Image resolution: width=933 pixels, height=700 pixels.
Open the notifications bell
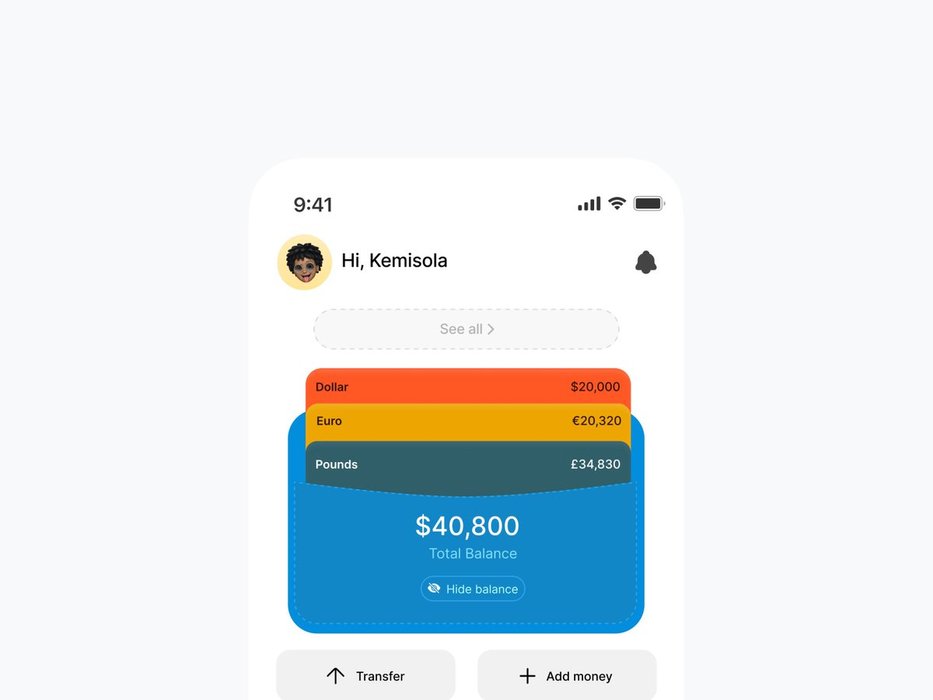click(646, 262)
